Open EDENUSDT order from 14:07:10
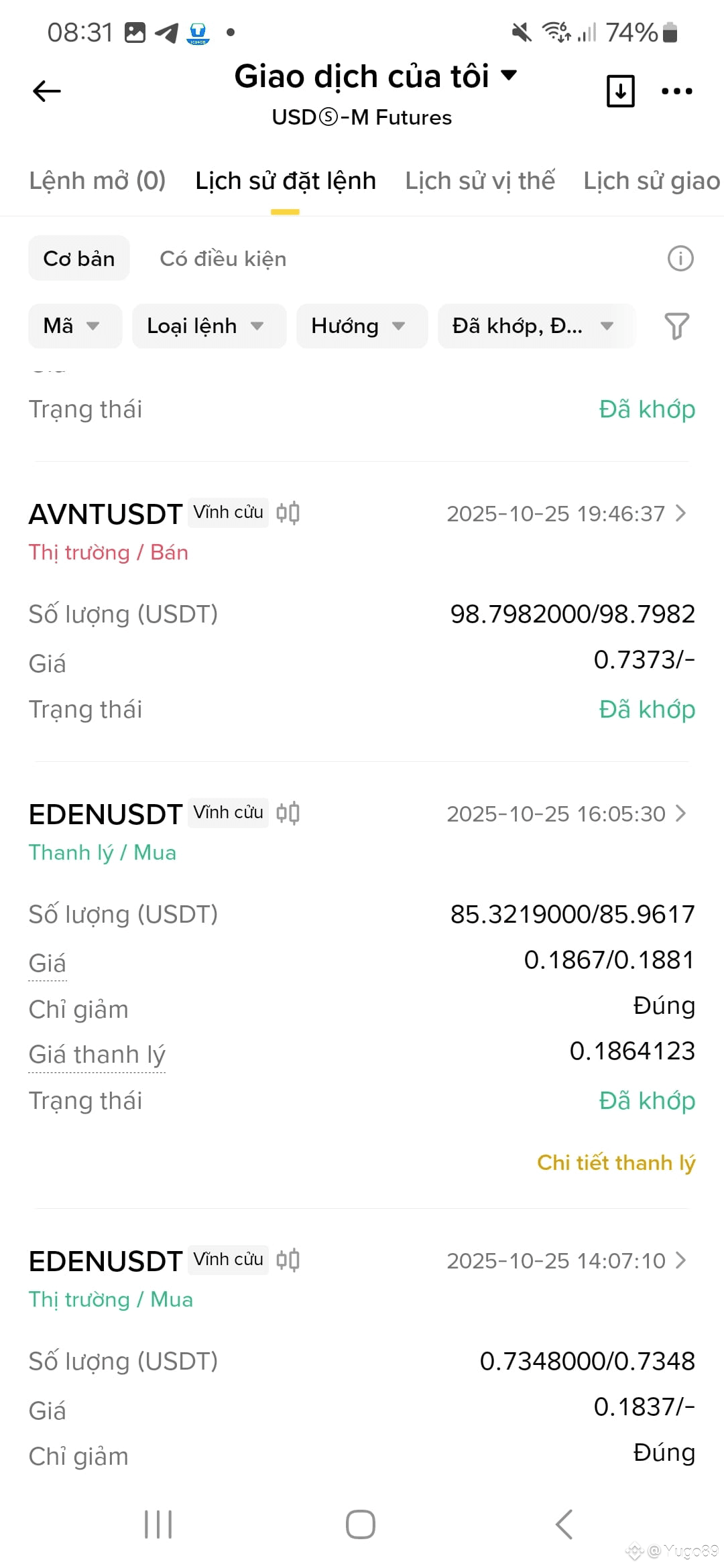This screenshot has width=724, height=1568. (566, 1261)
